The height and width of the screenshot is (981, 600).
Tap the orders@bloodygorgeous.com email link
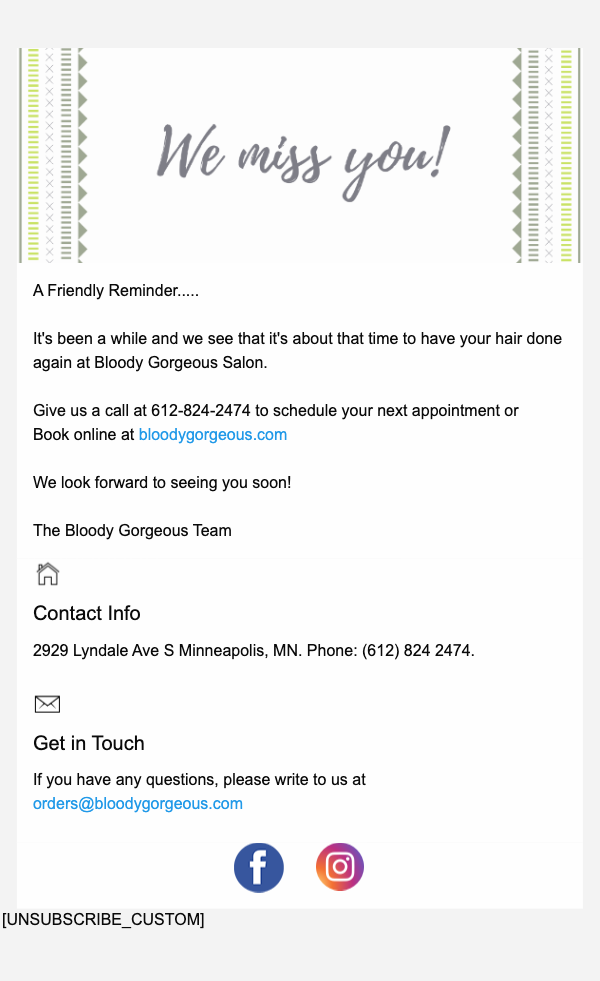pyautogui.click(x=138, y=803)
